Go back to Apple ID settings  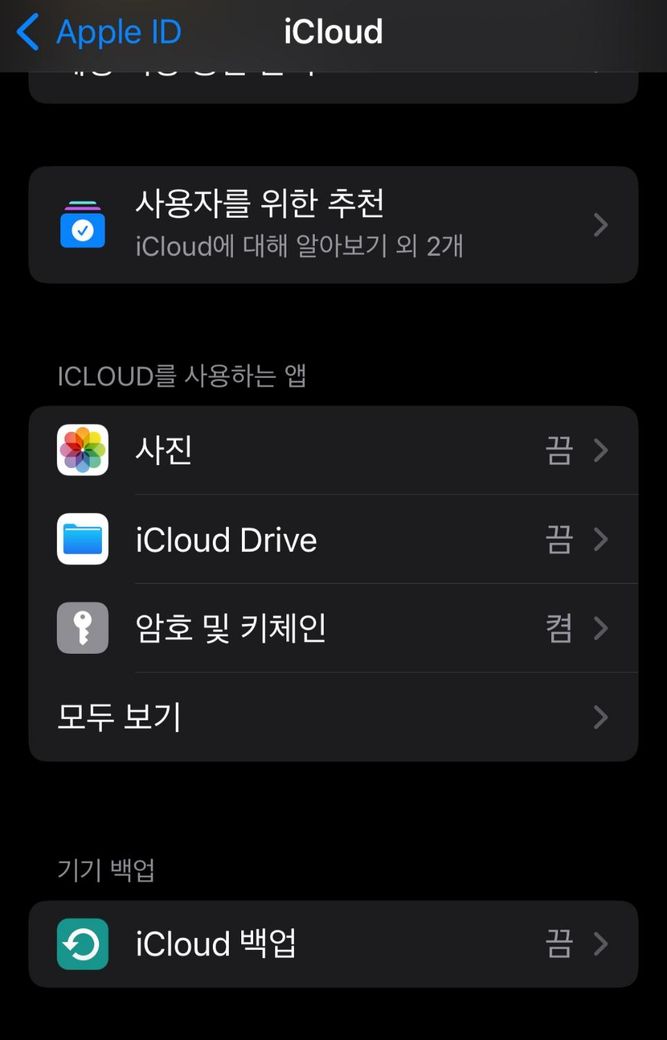100,32
